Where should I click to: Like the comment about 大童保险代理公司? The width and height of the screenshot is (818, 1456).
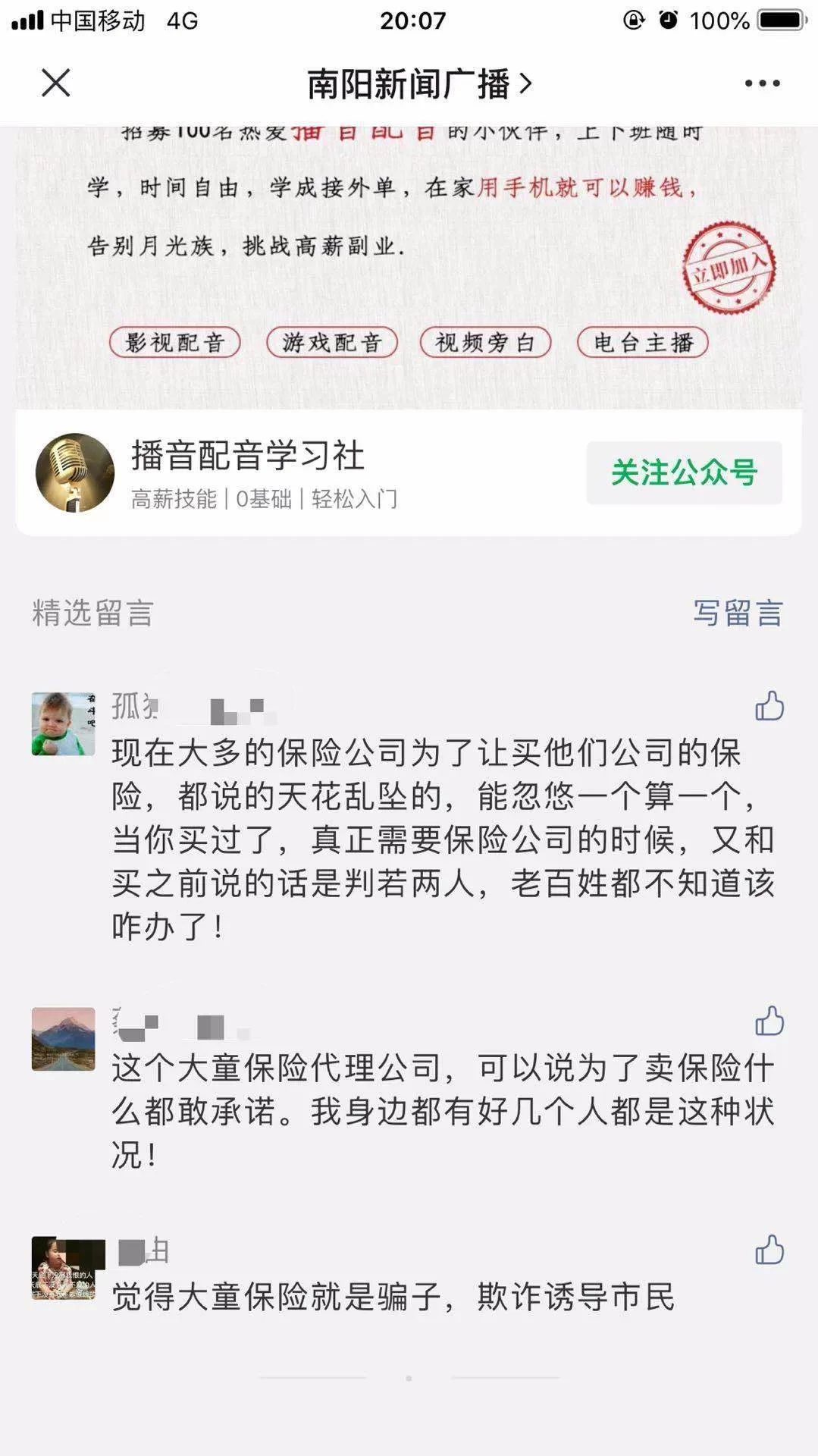pyautogui.click(x=769, y=1021)
